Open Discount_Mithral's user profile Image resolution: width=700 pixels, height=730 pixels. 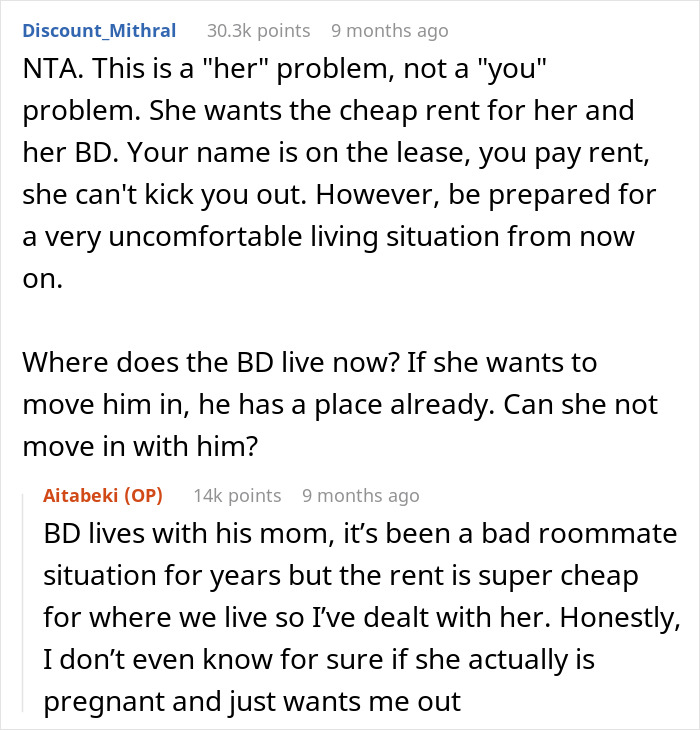tap(99, 31)
